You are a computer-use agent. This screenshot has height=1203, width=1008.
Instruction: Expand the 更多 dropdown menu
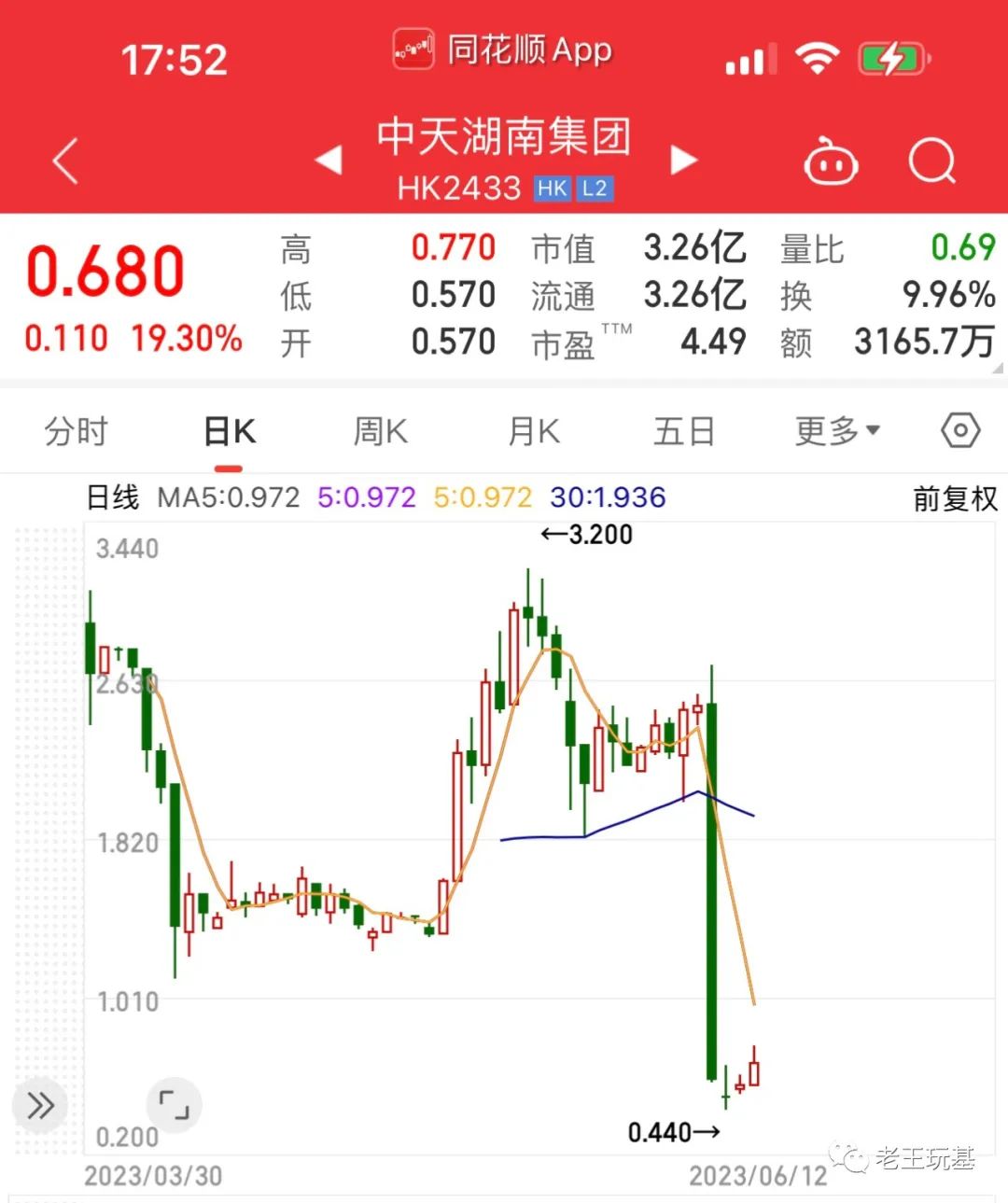tap(835, 430)
